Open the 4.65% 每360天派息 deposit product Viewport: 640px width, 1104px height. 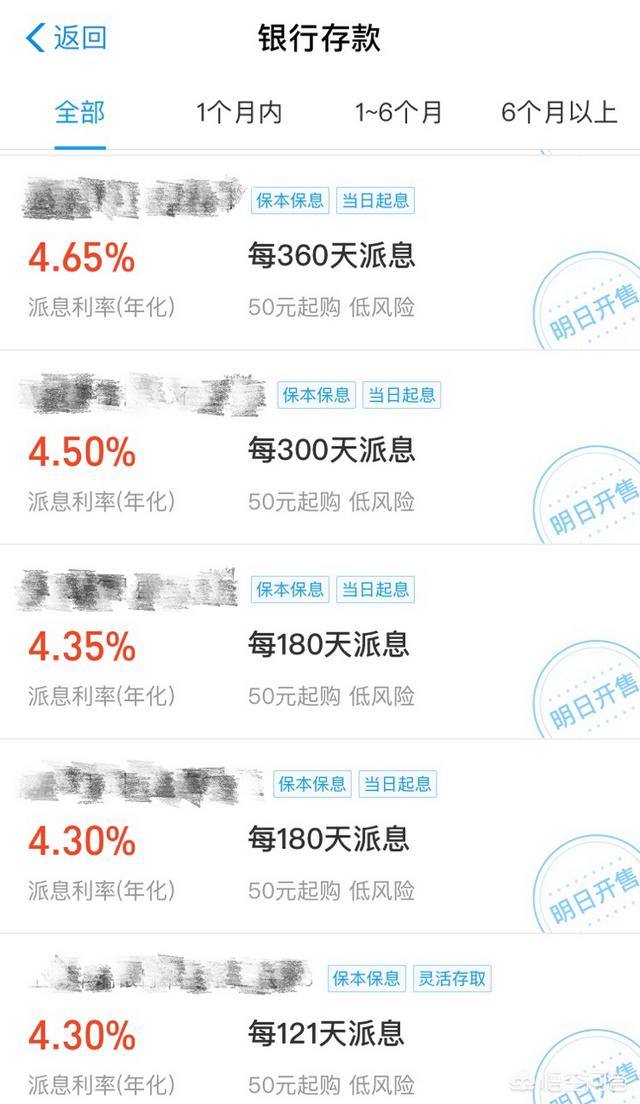coord(320,252)
